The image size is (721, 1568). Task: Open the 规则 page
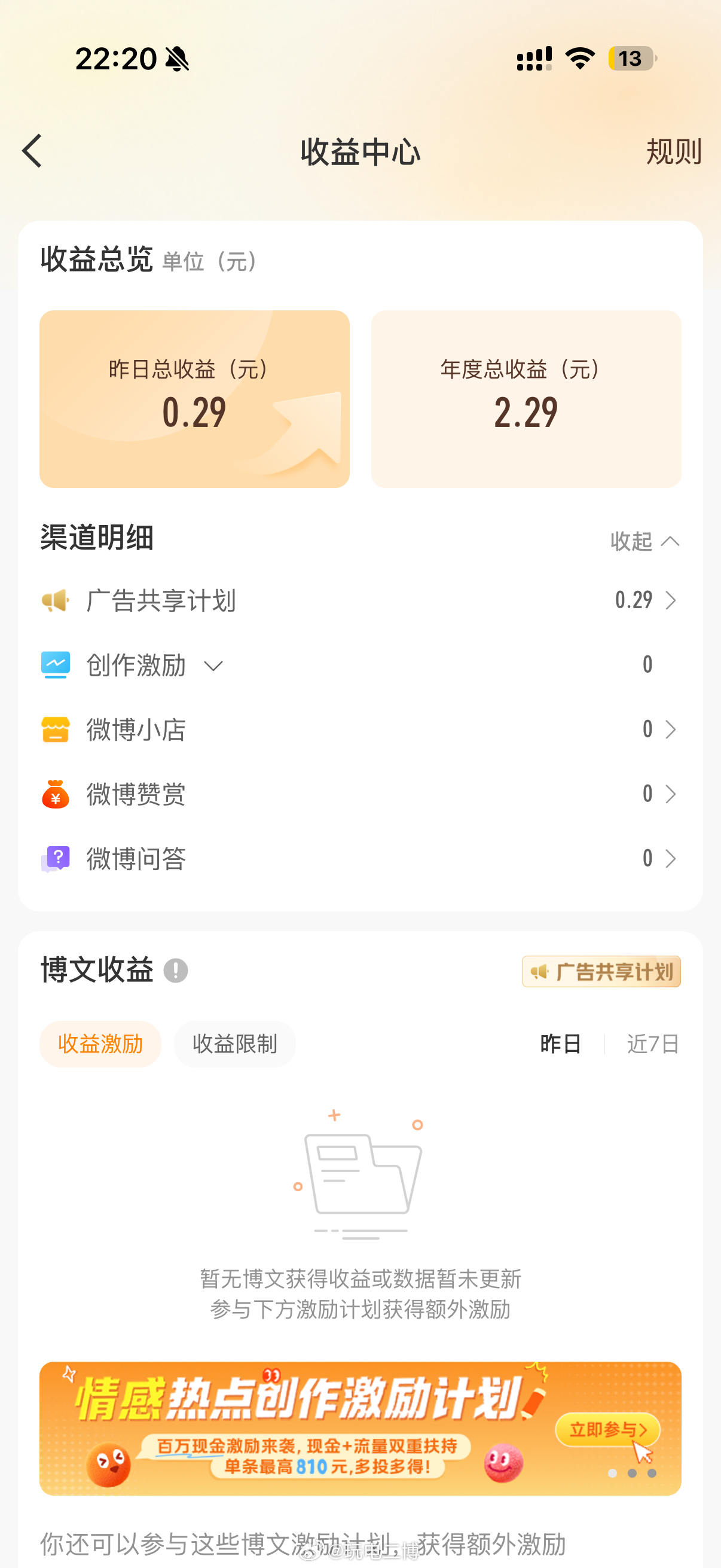(674, 151)
